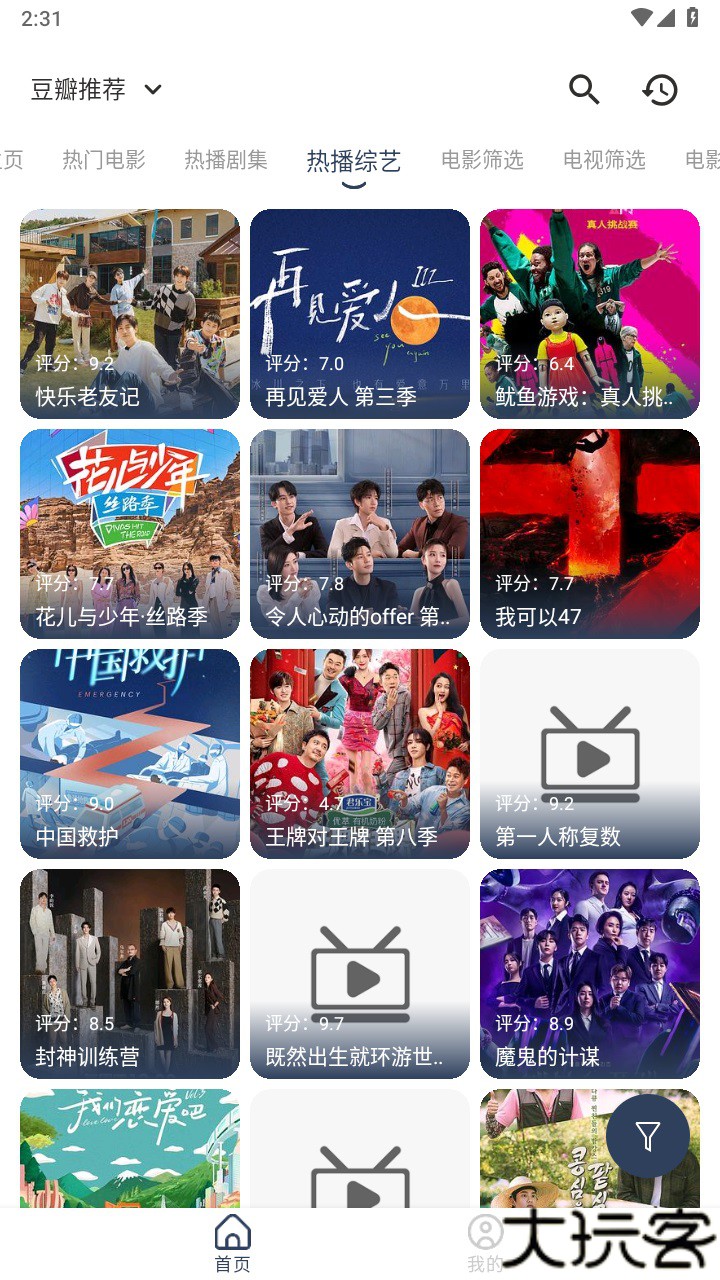Screen dimensions: 720x1280
Task: Open 王牌对王牌 第八季
Action: pyautogui.click(x=360, y=753)
